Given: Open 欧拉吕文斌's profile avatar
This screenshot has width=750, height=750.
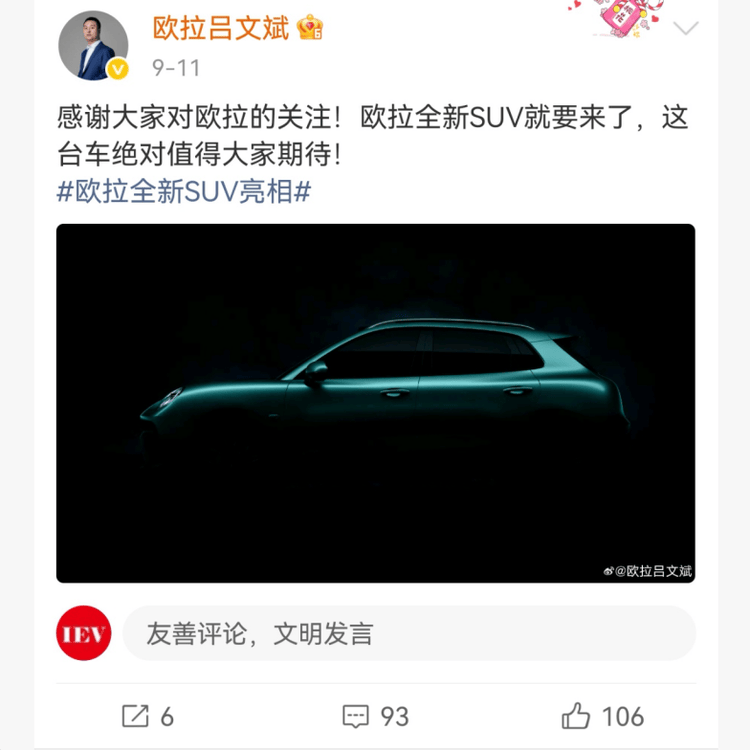Looking at the screenshot, I should pos(93,45).
